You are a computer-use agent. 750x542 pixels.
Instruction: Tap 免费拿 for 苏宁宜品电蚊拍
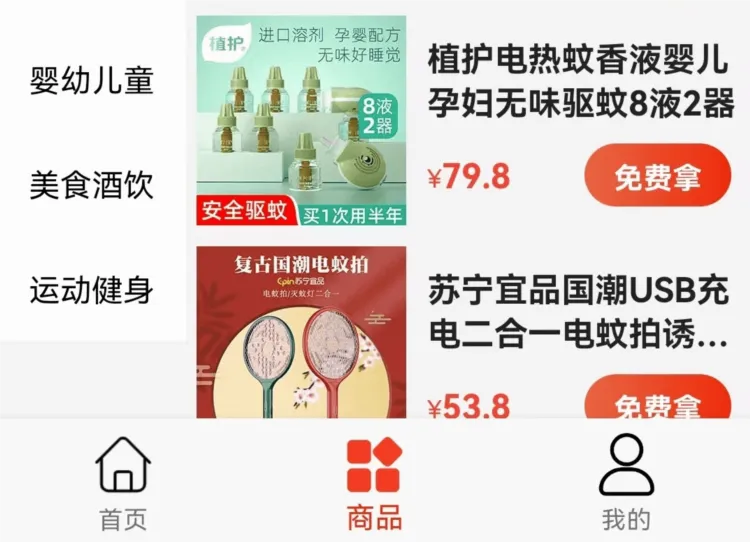[657, 399]
